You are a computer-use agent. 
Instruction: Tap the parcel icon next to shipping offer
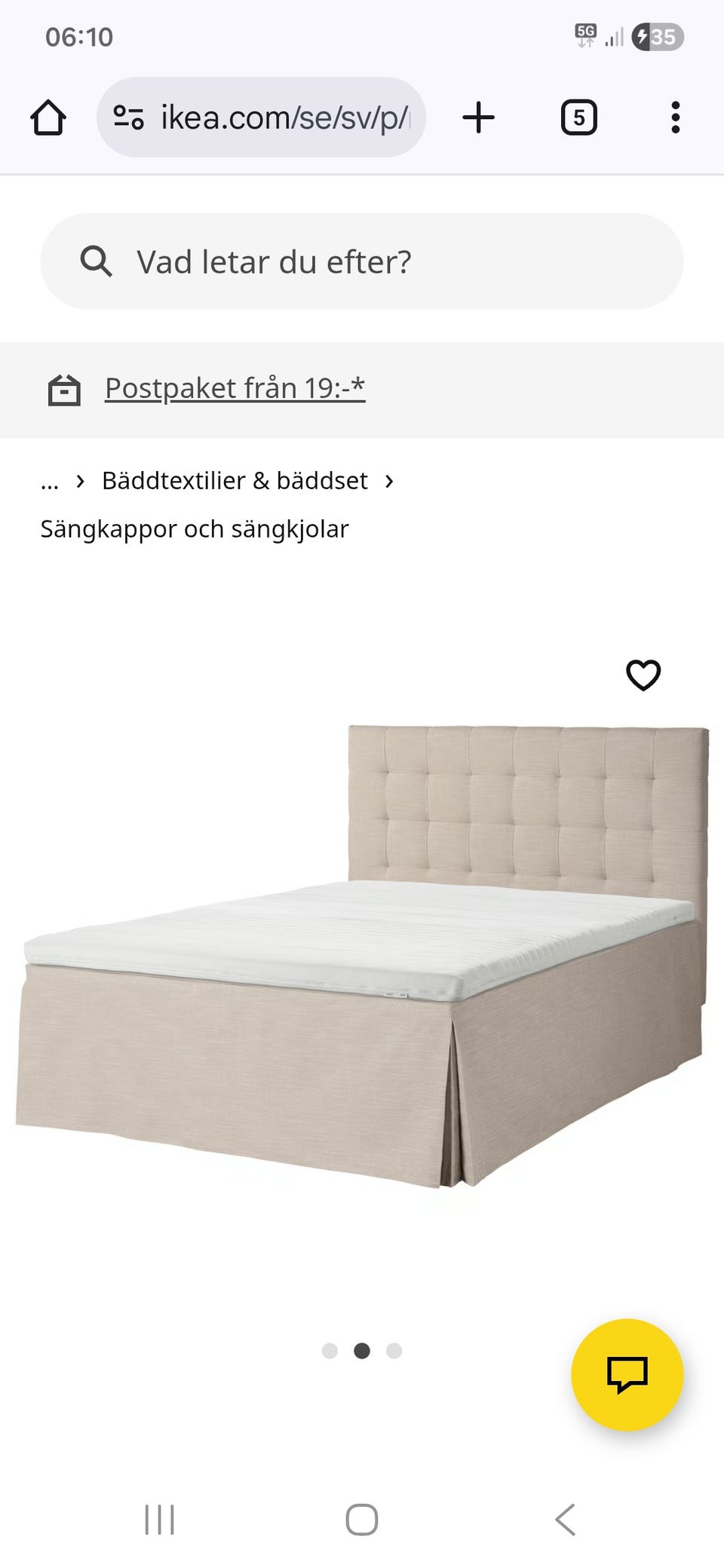[63, 389]
